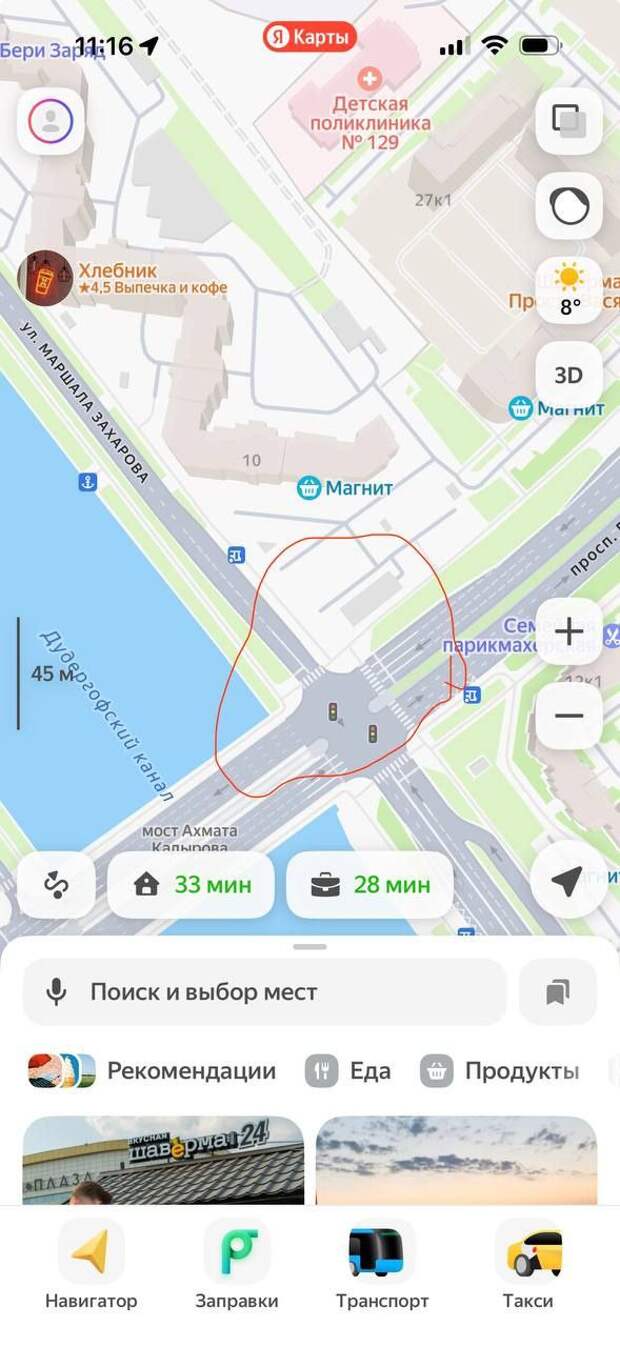This screenshot has height=1347, width=620.
Task: Zoom out with the minus button
Action: click(569, 715)
